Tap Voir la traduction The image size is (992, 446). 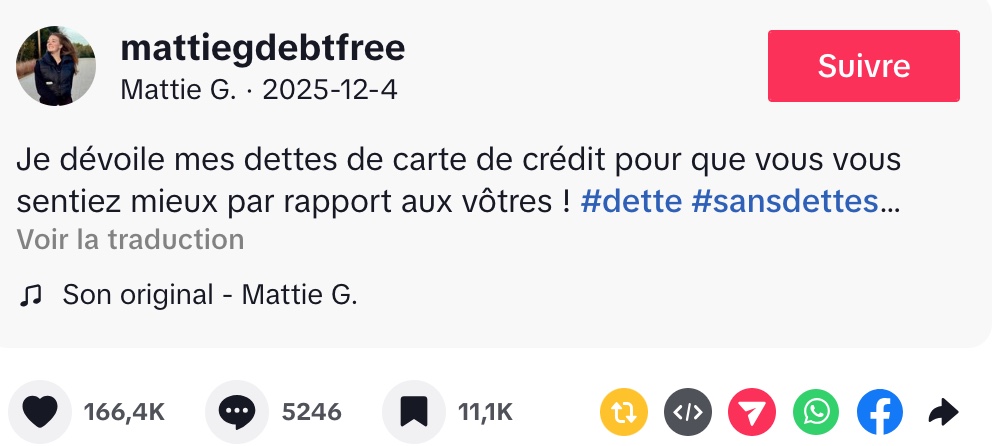(130, 240)
